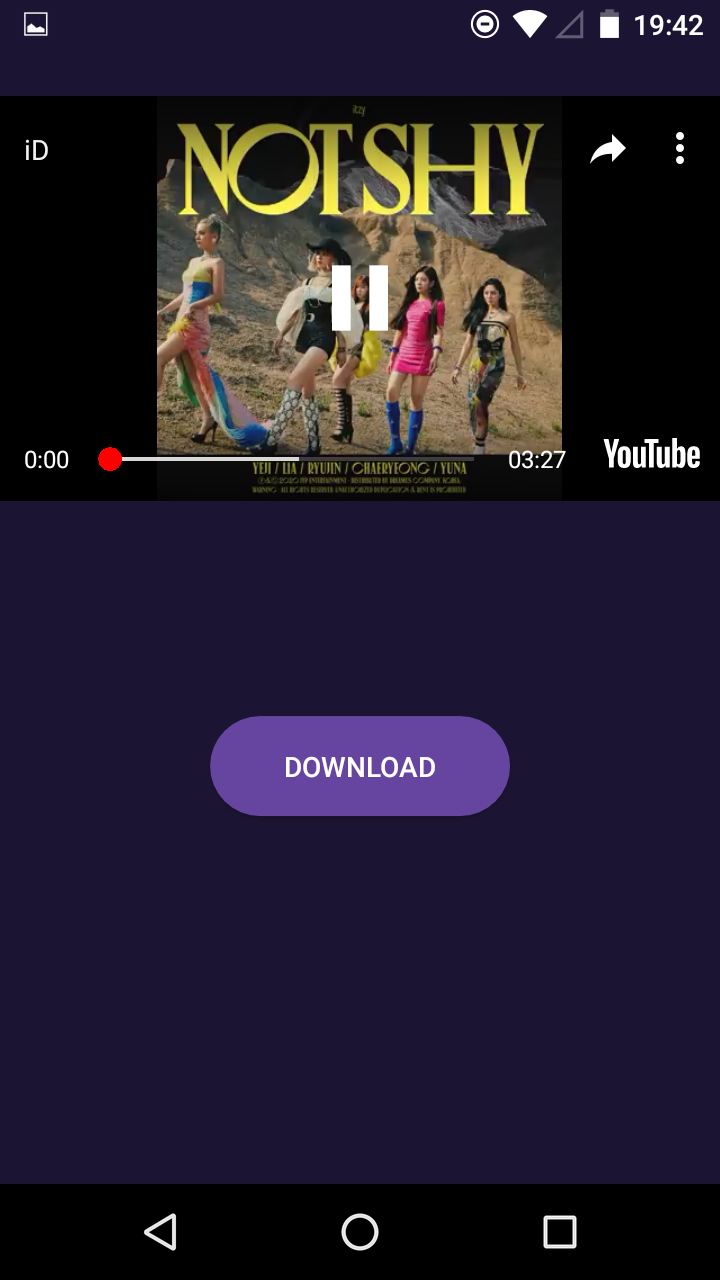The height and width of the screenshot is (1280, 720).
Task: Open recent apps overview
Action: (559, 1232)
